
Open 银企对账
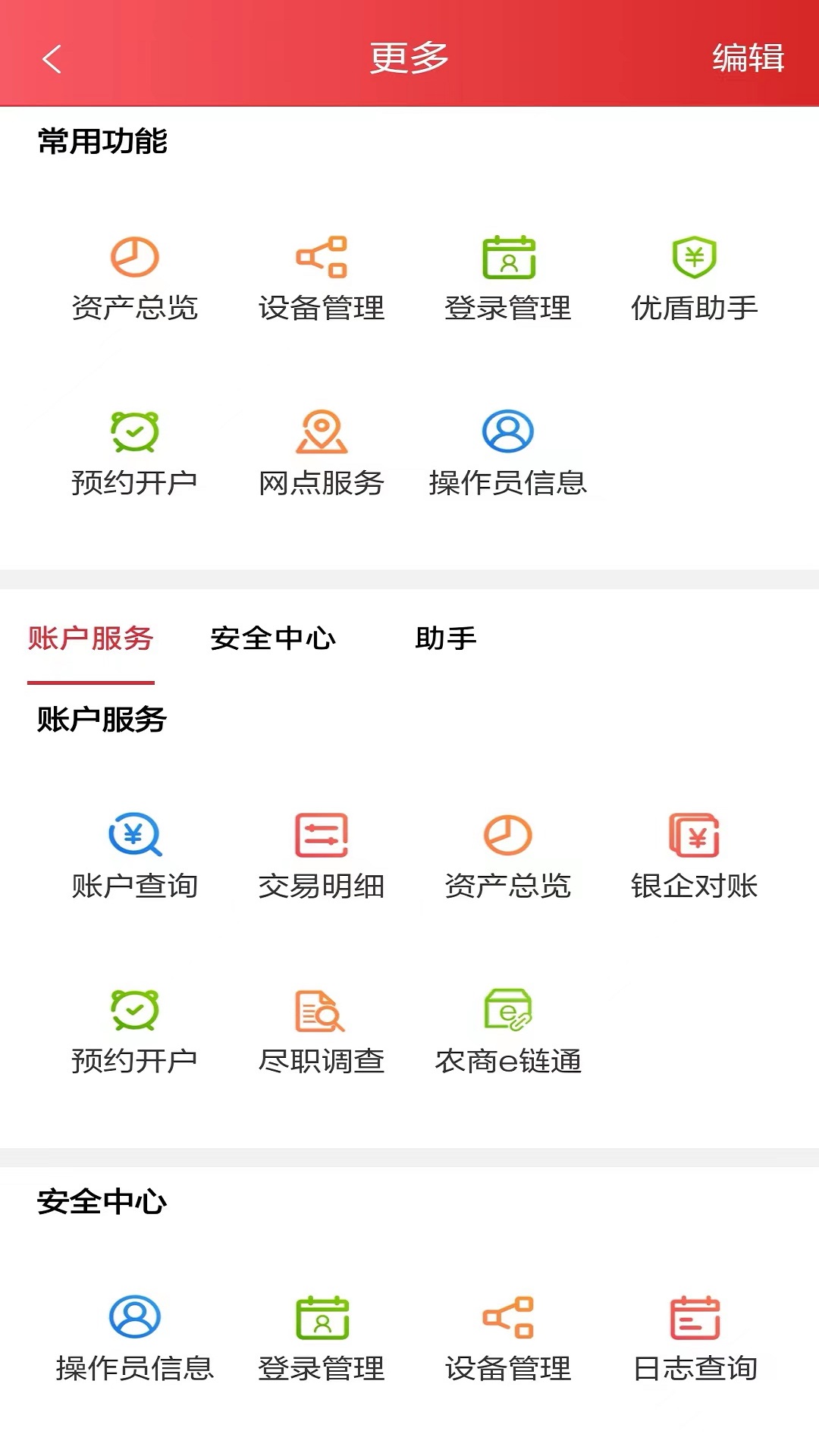694,856
